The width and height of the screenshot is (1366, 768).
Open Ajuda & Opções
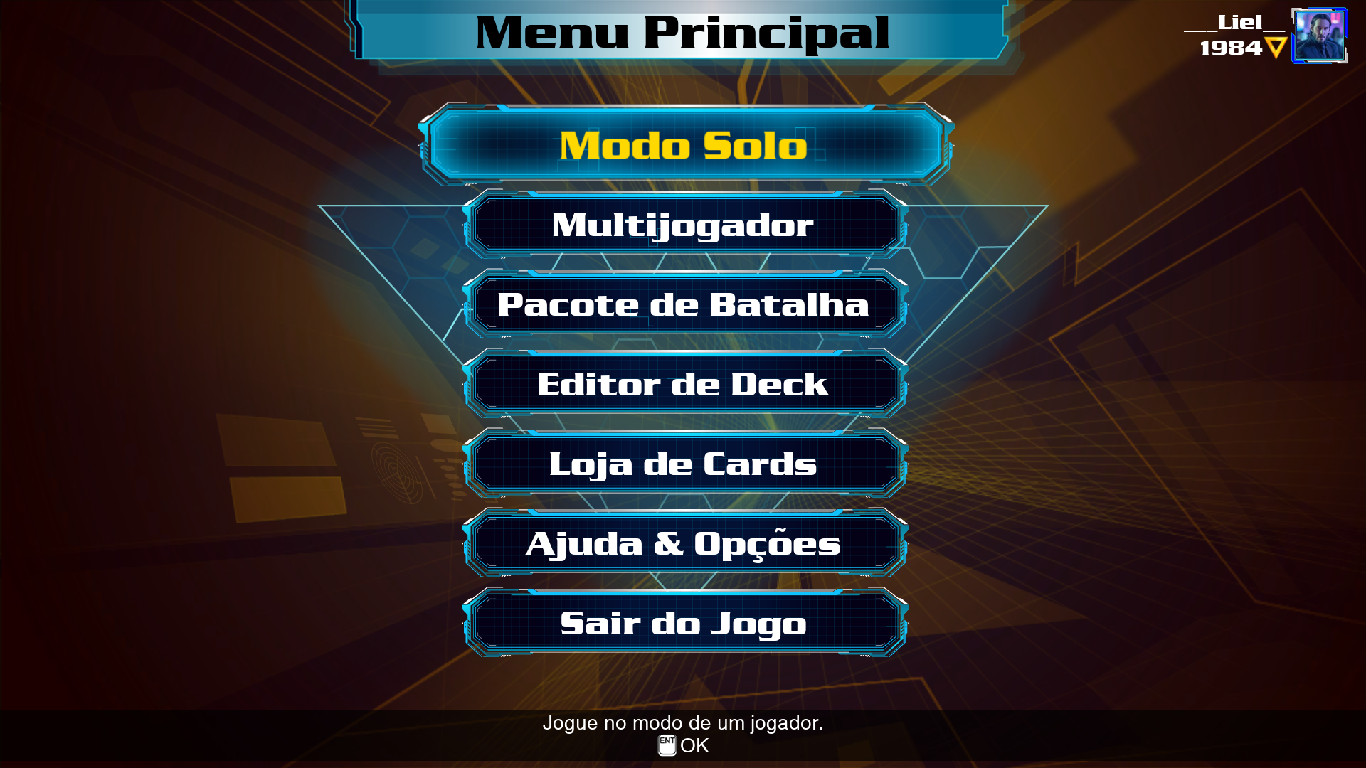[x=684, y=544]
